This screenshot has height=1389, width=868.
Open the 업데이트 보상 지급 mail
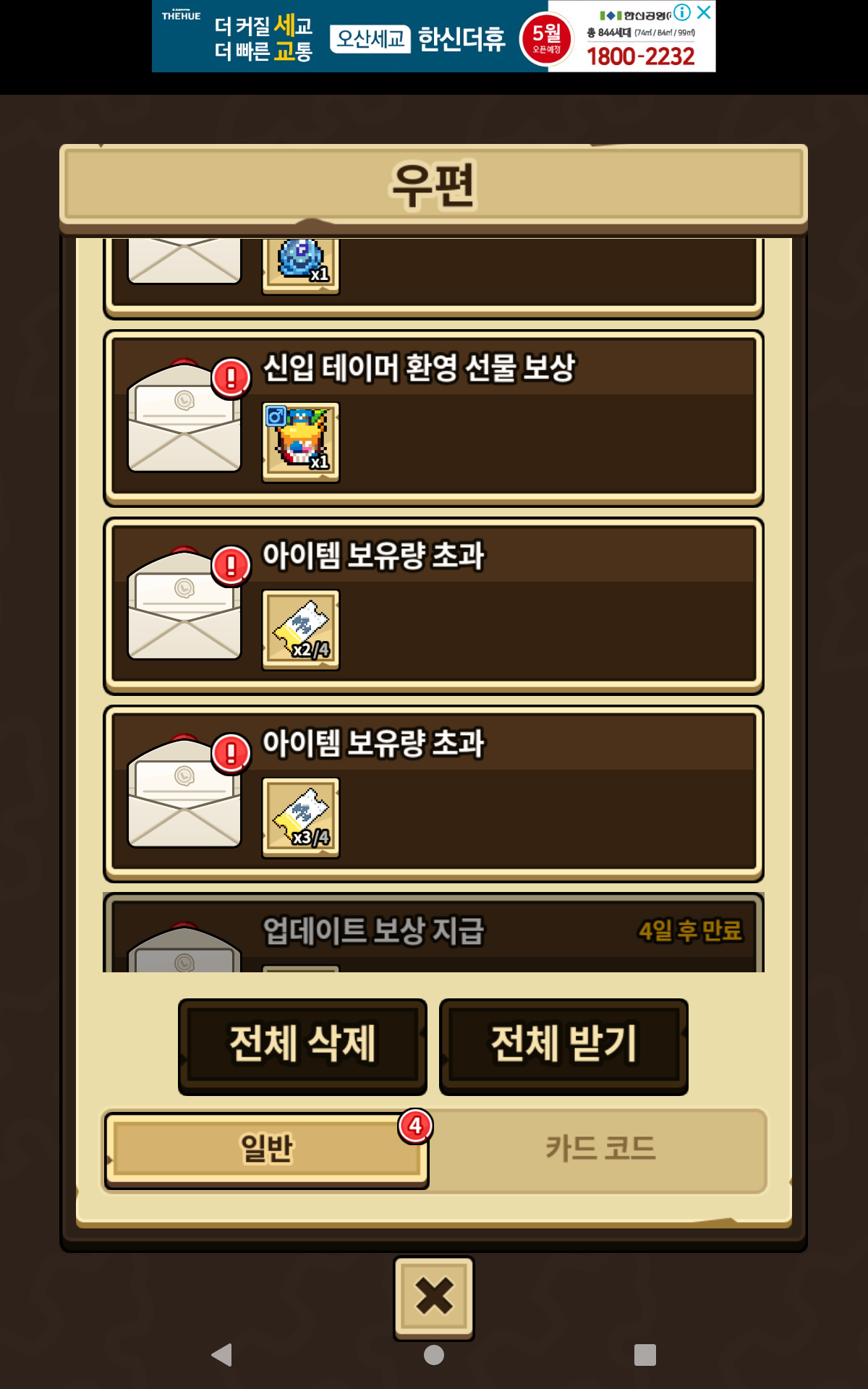point(434,935)
